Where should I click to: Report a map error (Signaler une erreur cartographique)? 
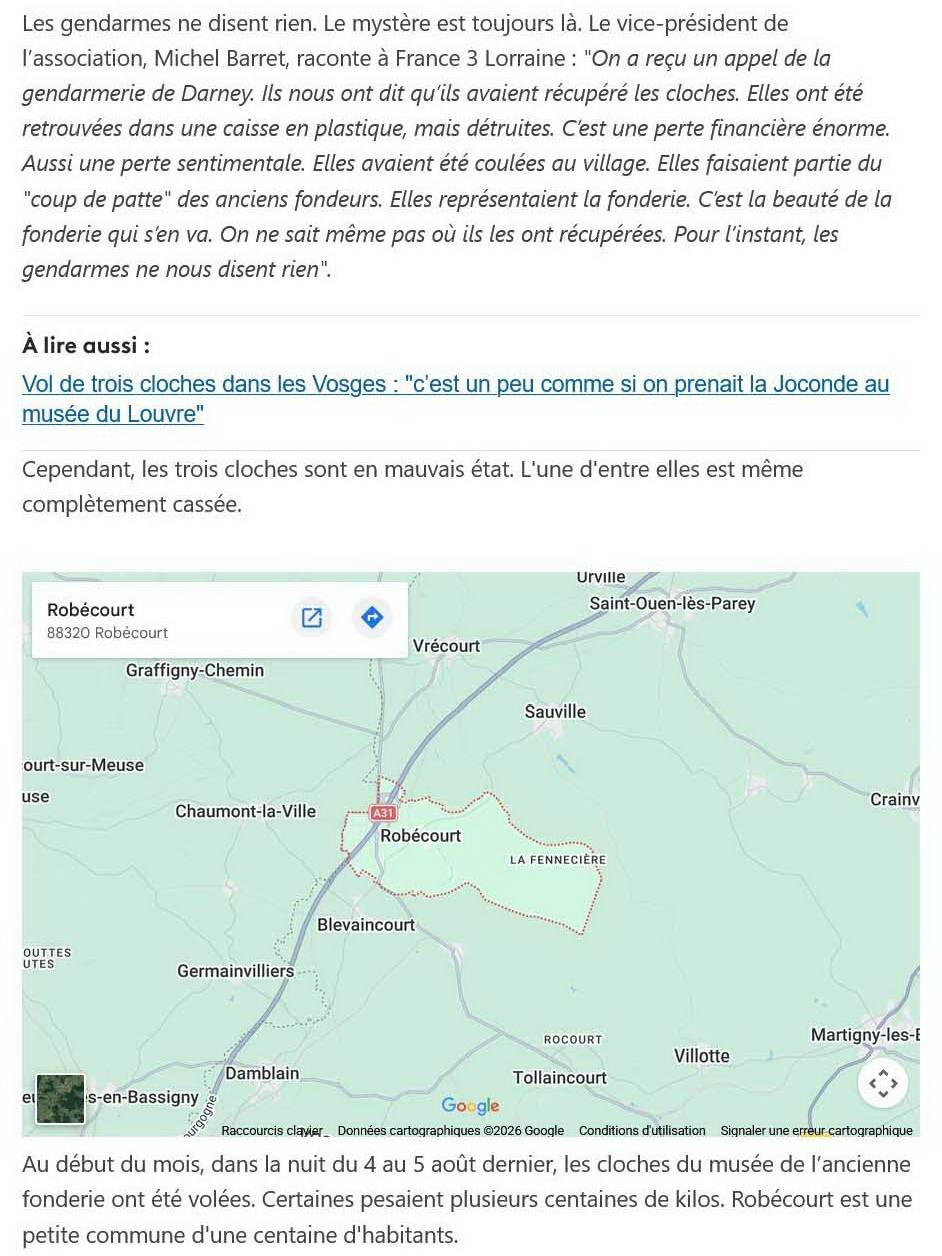point(816,1131)
